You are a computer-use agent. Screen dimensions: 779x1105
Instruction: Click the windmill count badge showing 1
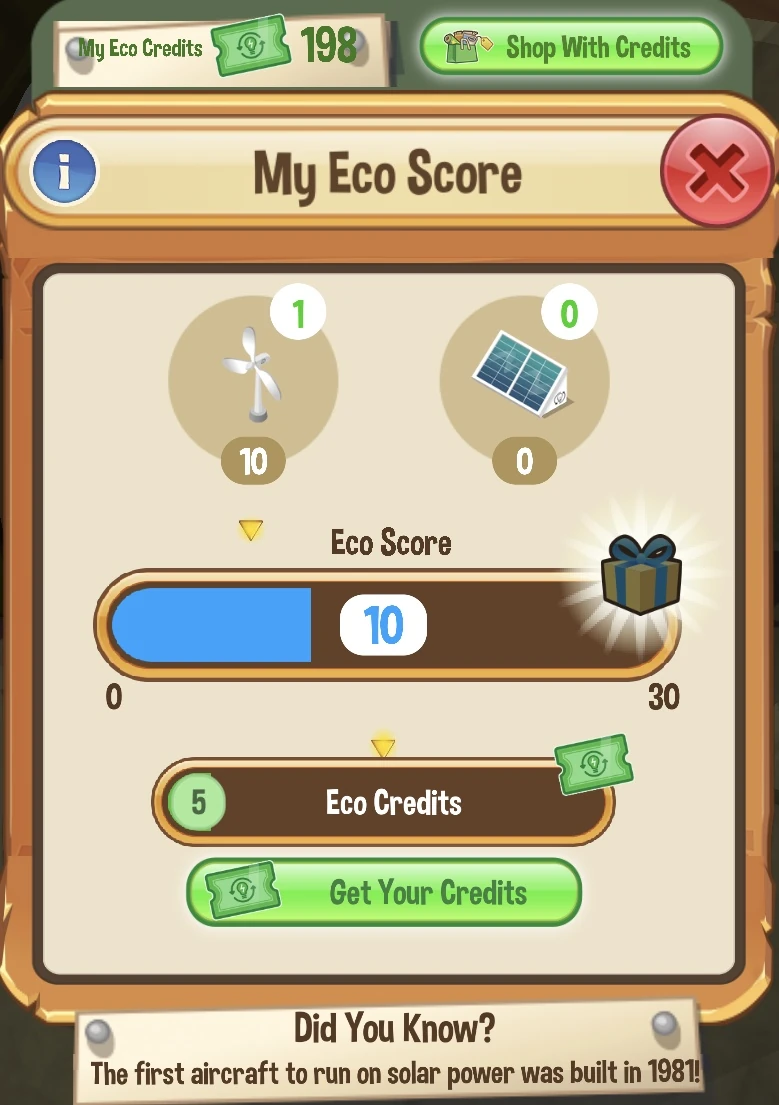tap(298, 311)
